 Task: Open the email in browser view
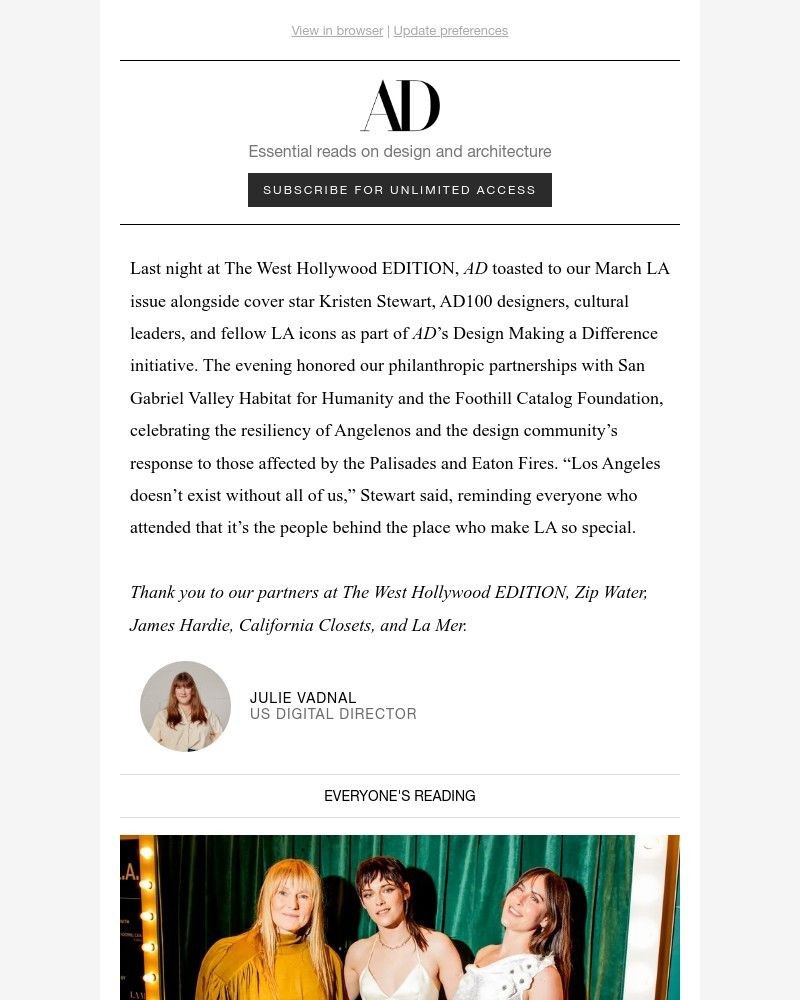coord(336,31)
